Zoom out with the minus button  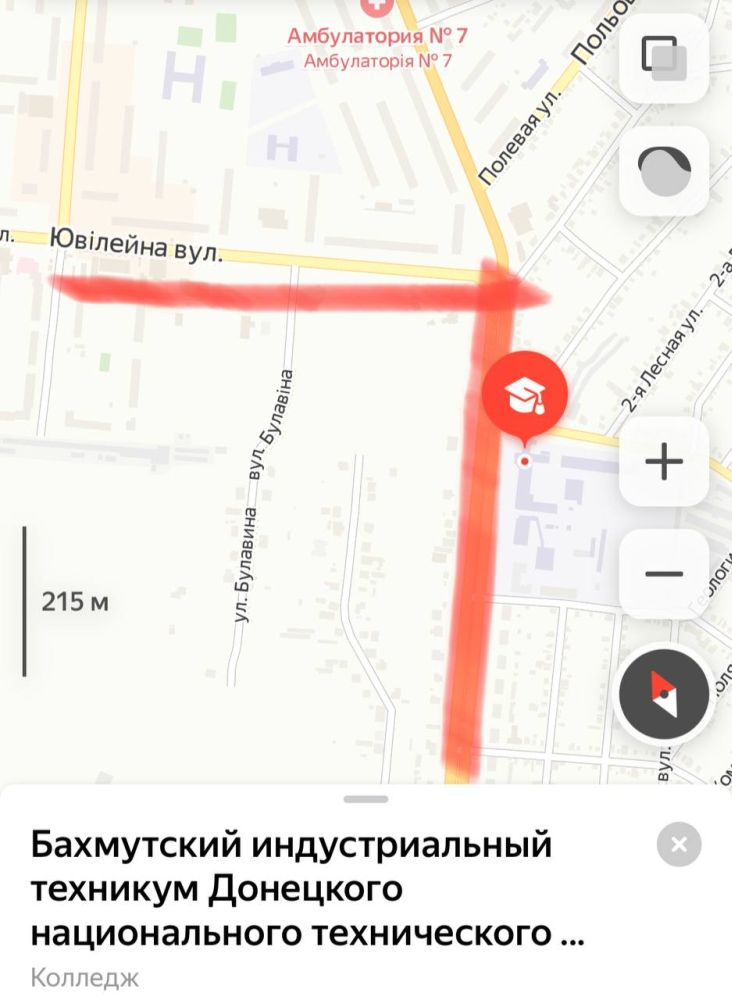[x=663, y=574]
